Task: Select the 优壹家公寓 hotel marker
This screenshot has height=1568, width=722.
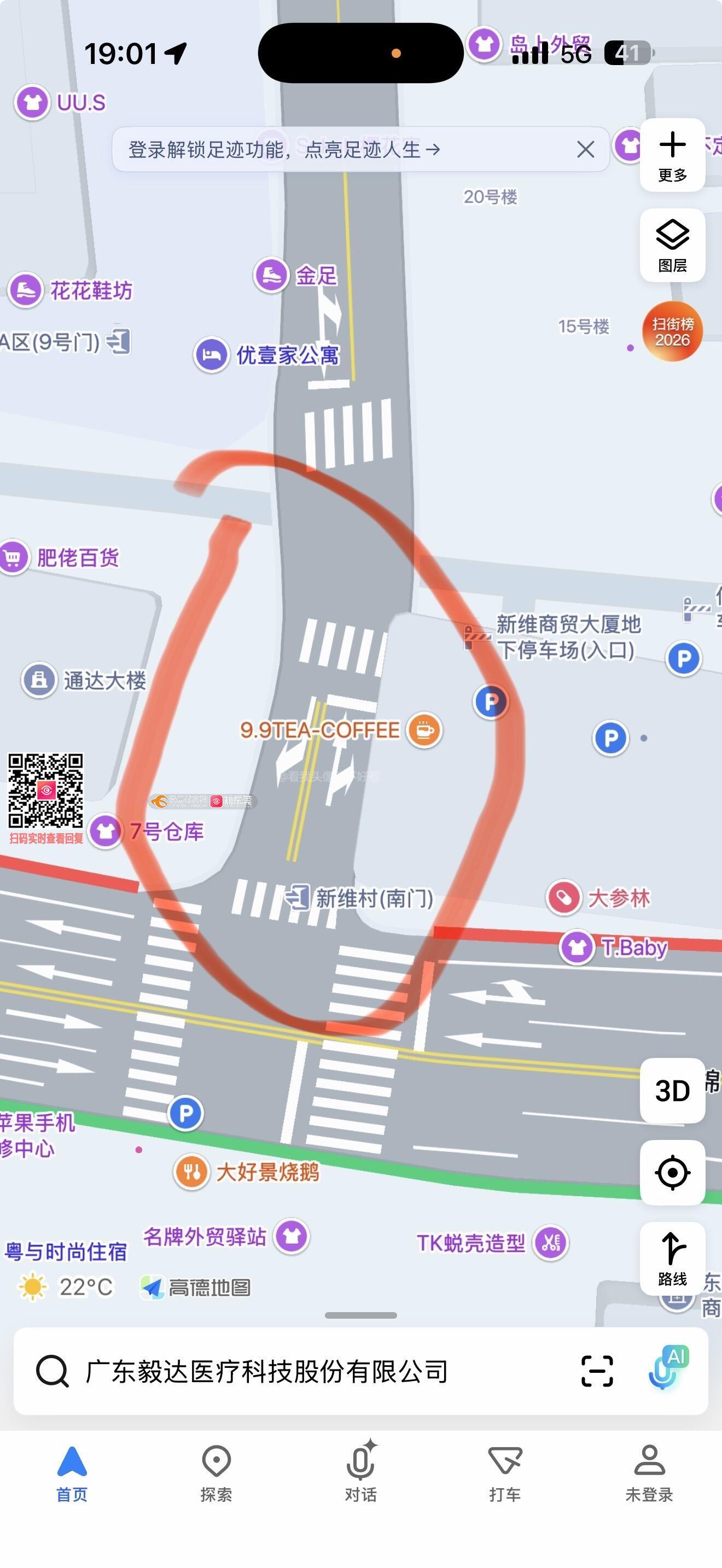Action: click(211, 354)
